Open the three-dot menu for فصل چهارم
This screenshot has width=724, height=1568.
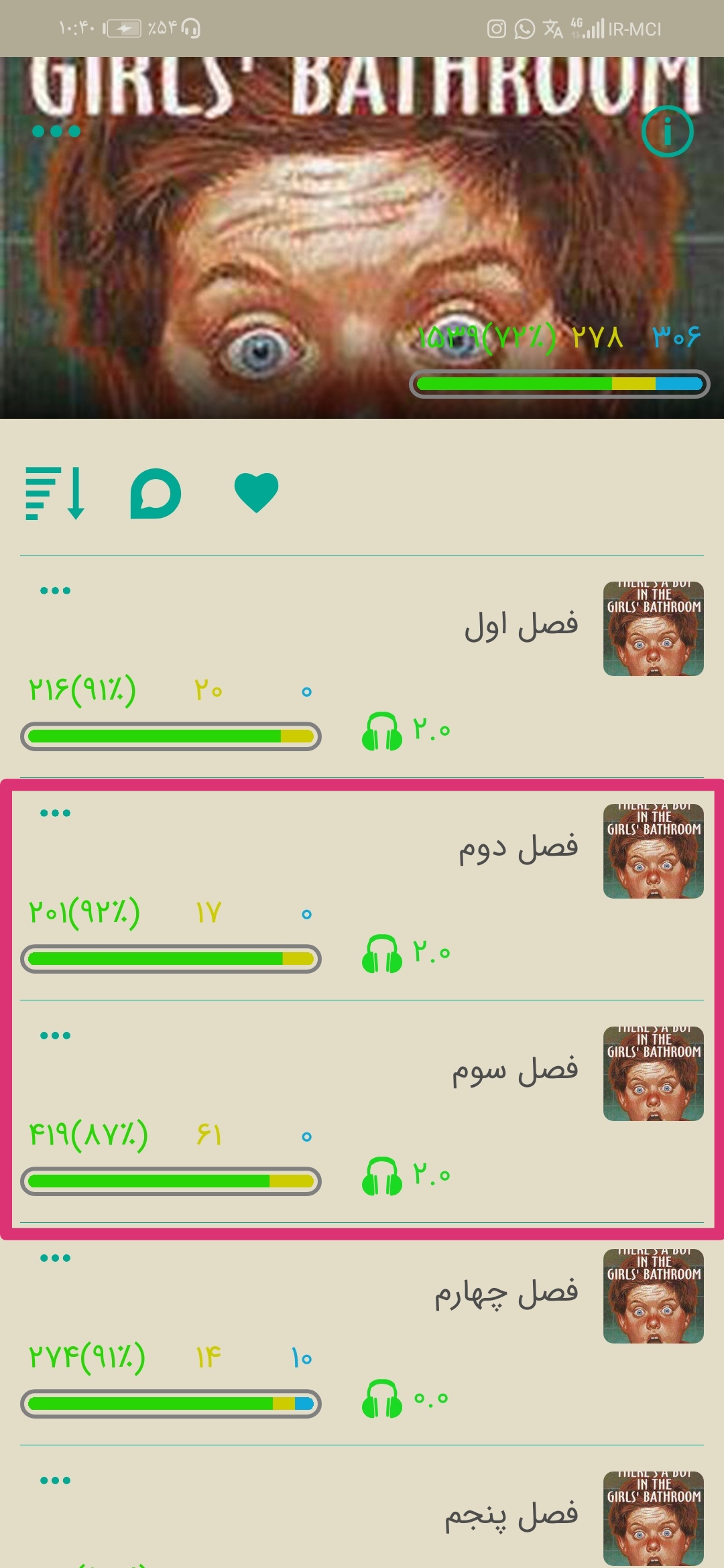[55, 1258]
